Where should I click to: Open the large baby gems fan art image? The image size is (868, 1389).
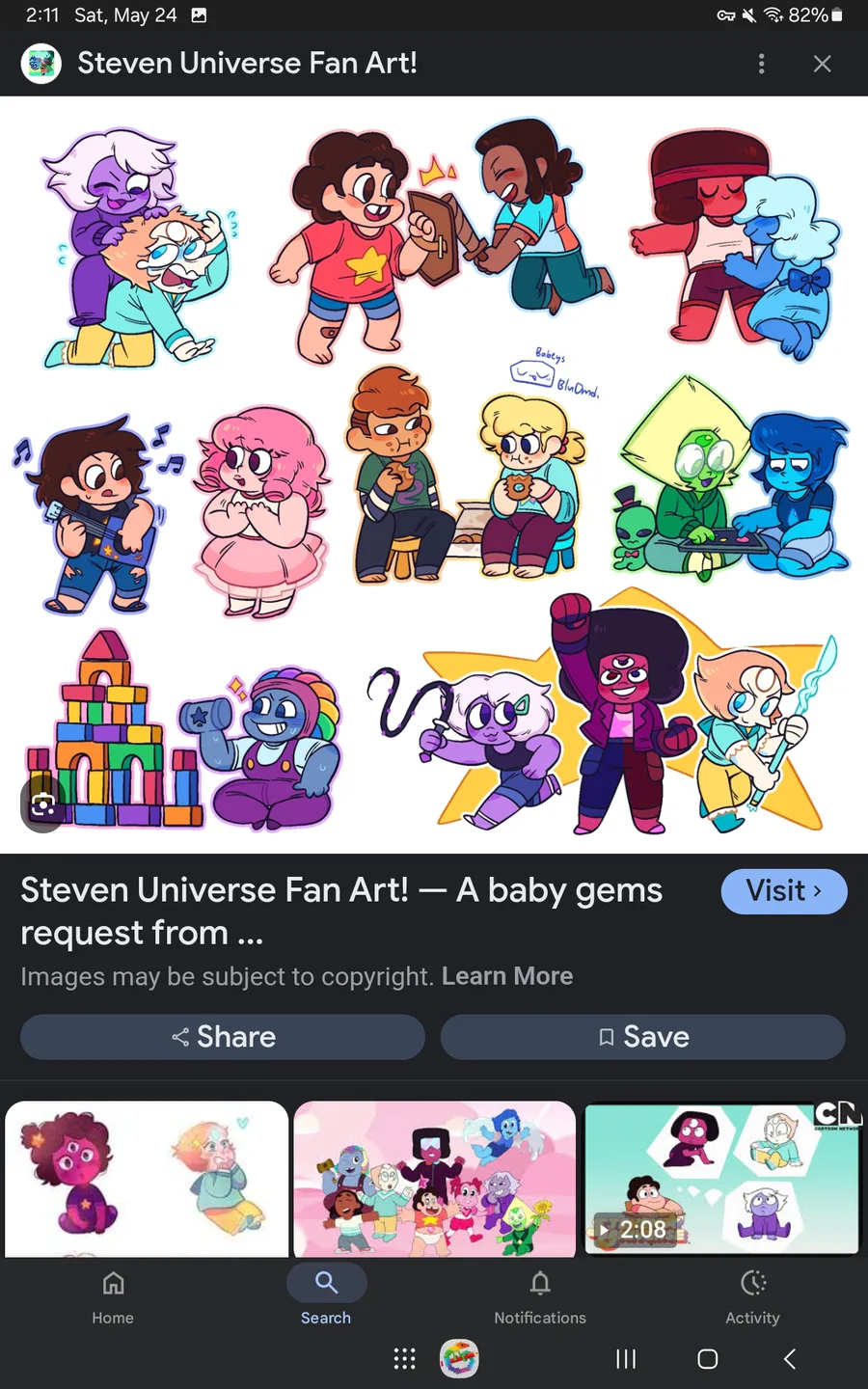coord(434,475)
